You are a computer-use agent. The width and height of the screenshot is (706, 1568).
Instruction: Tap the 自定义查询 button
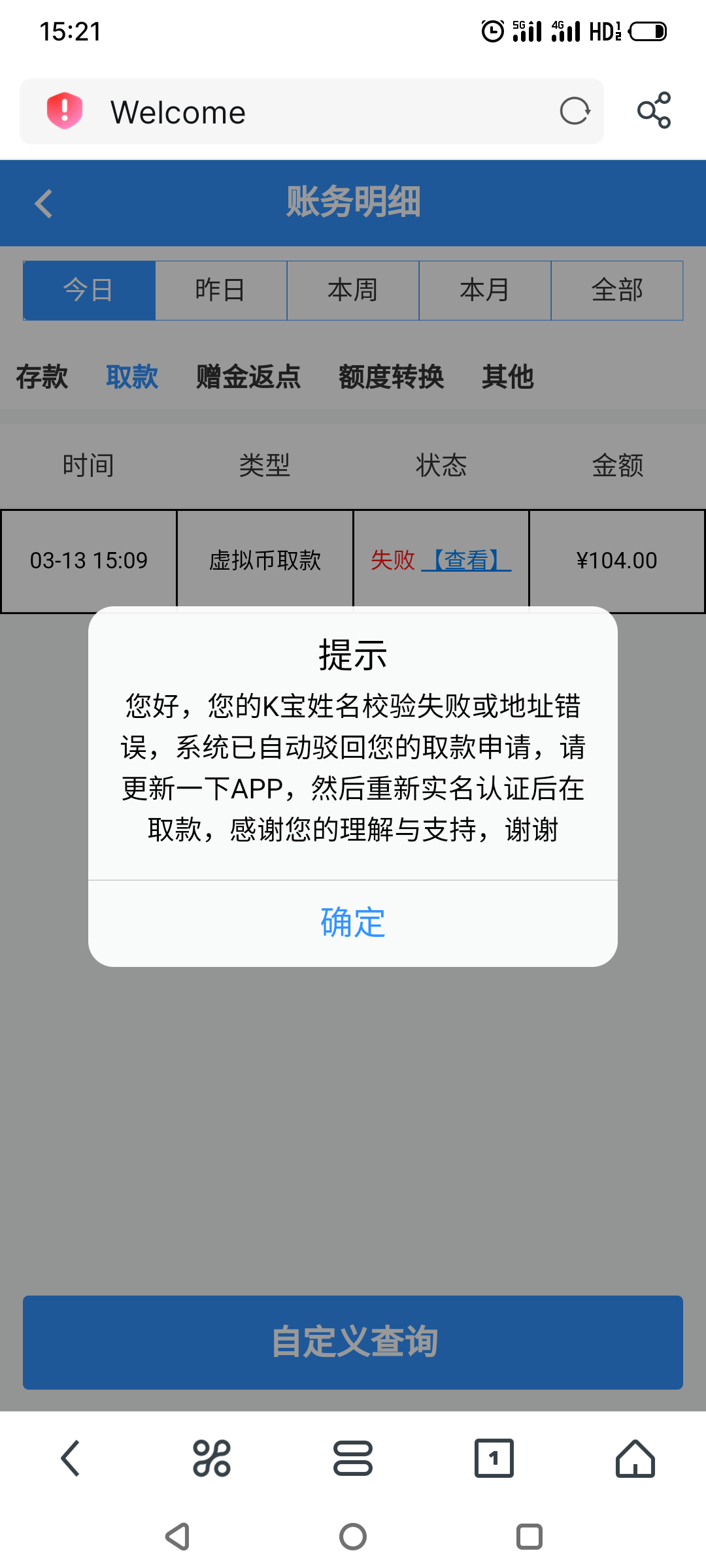click(353, 1342)
